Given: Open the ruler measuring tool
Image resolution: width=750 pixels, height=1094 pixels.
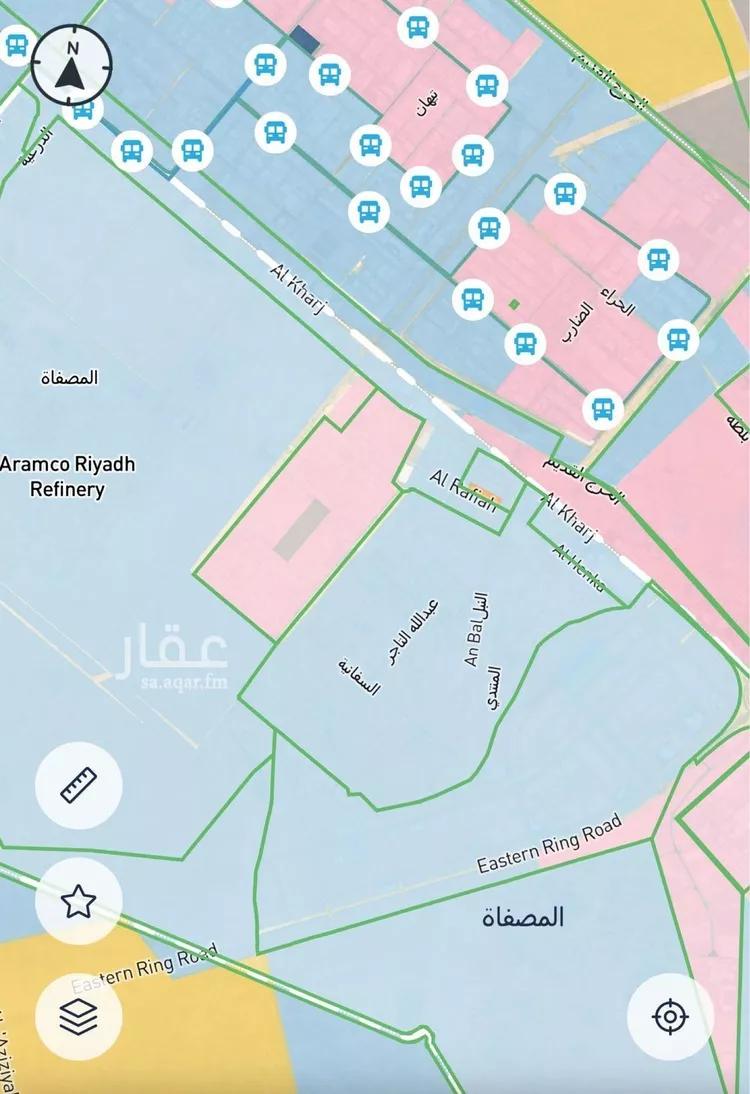Looking at the screenshot, I should [x=78, y=785].
